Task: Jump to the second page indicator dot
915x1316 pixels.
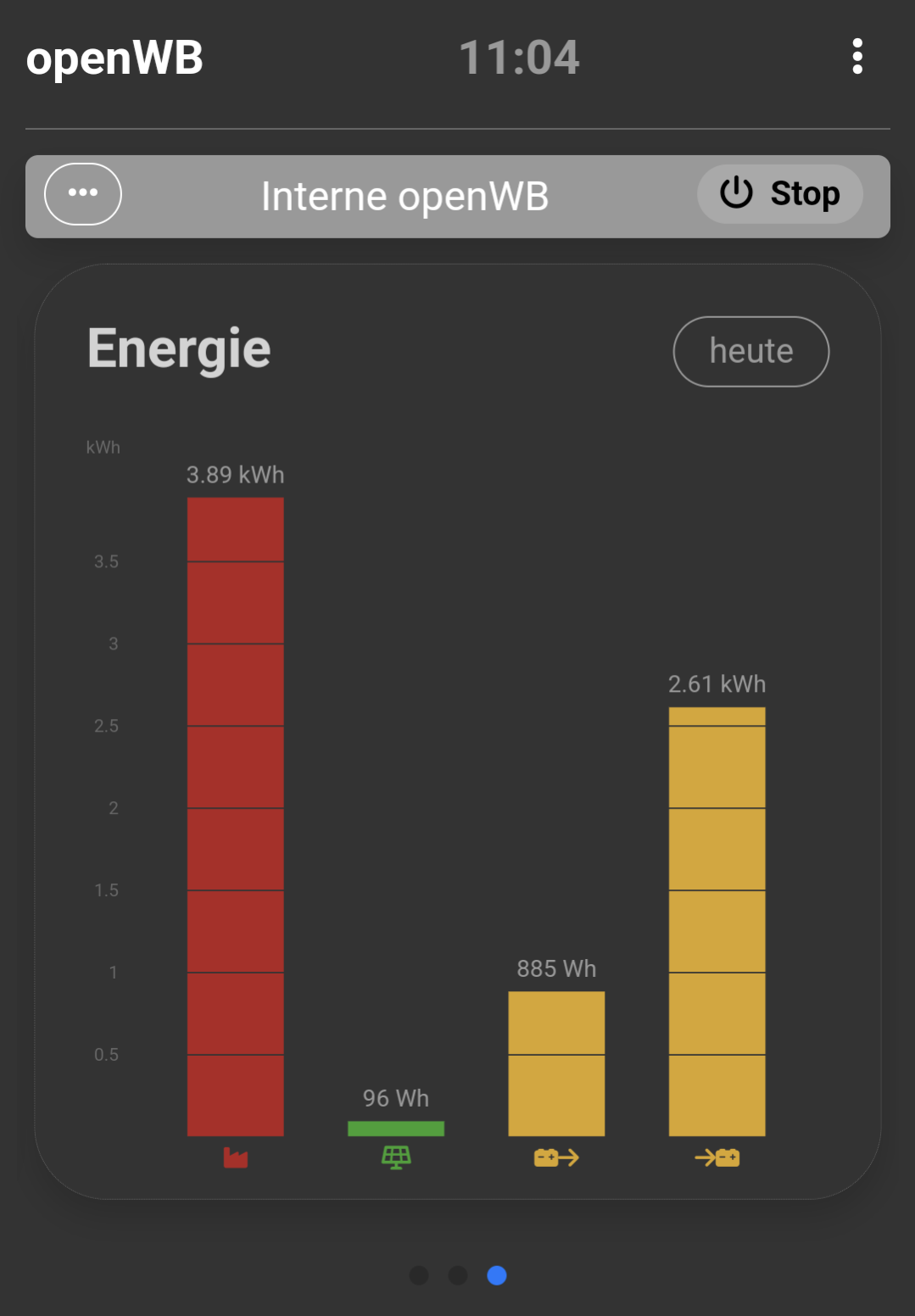Action: click(458, 1275)
